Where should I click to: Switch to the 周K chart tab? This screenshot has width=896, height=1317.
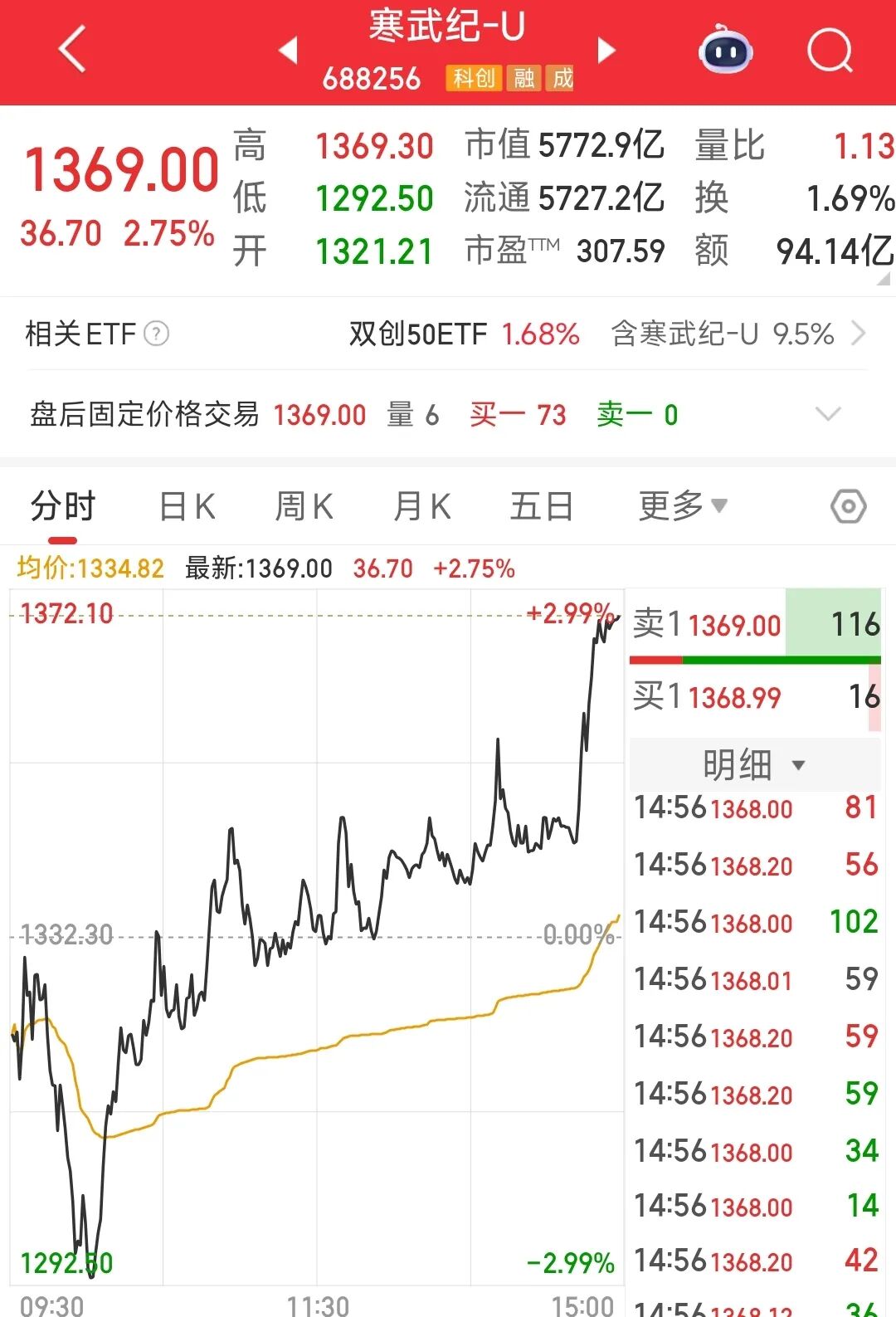click(x=304, y=506)
